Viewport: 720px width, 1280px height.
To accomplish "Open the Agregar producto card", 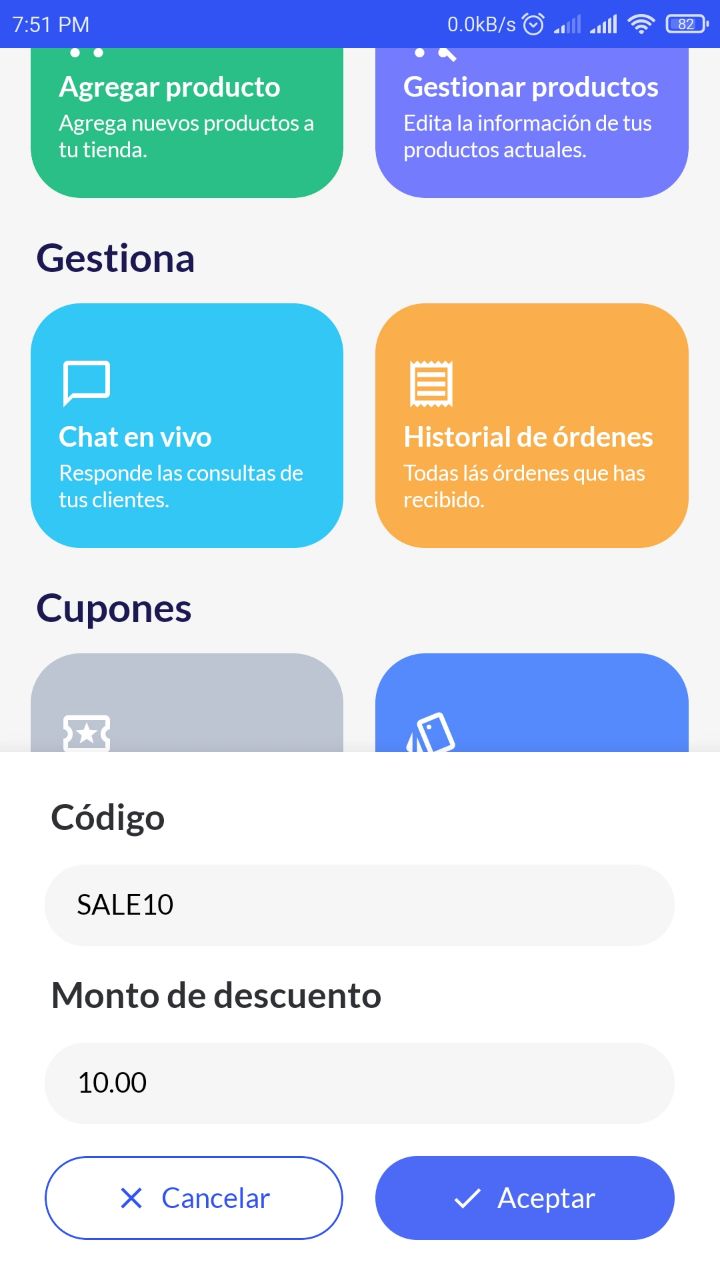I will coord(187,123).
